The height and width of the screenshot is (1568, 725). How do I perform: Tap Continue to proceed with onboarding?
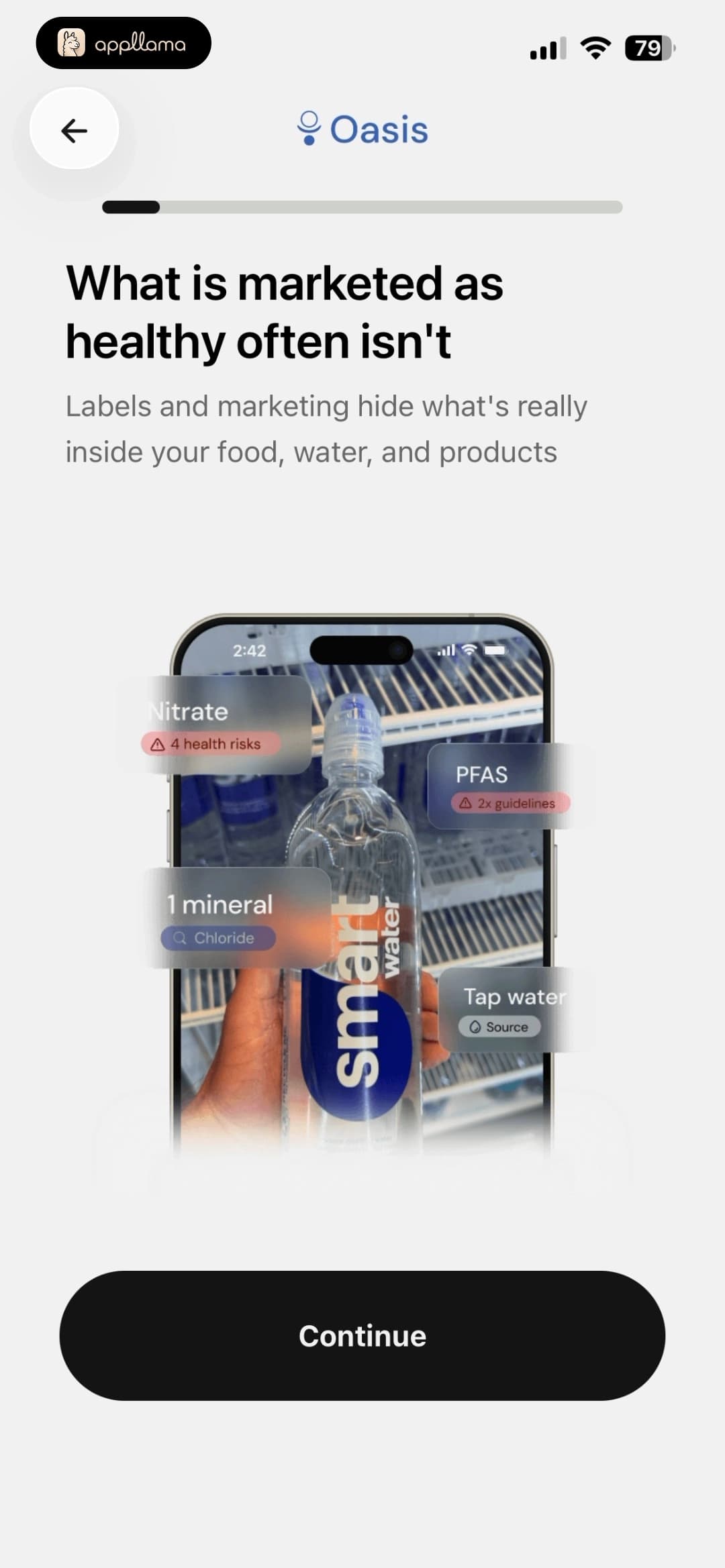(362, 1335)
